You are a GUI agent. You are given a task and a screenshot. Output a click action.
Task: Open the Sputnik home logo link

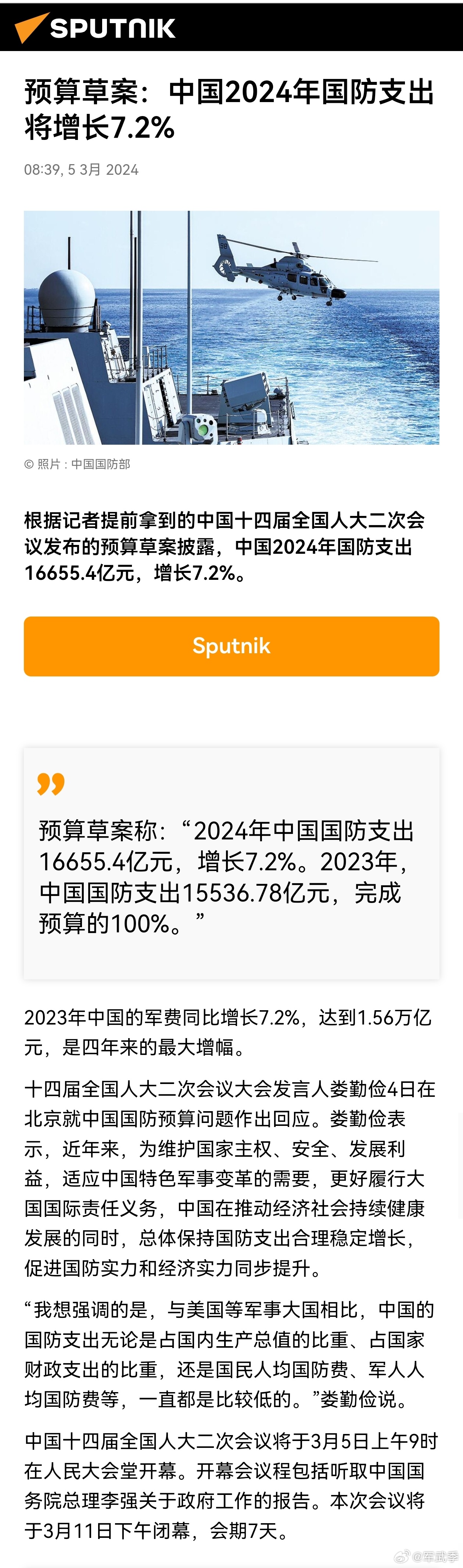coord(95,28)
